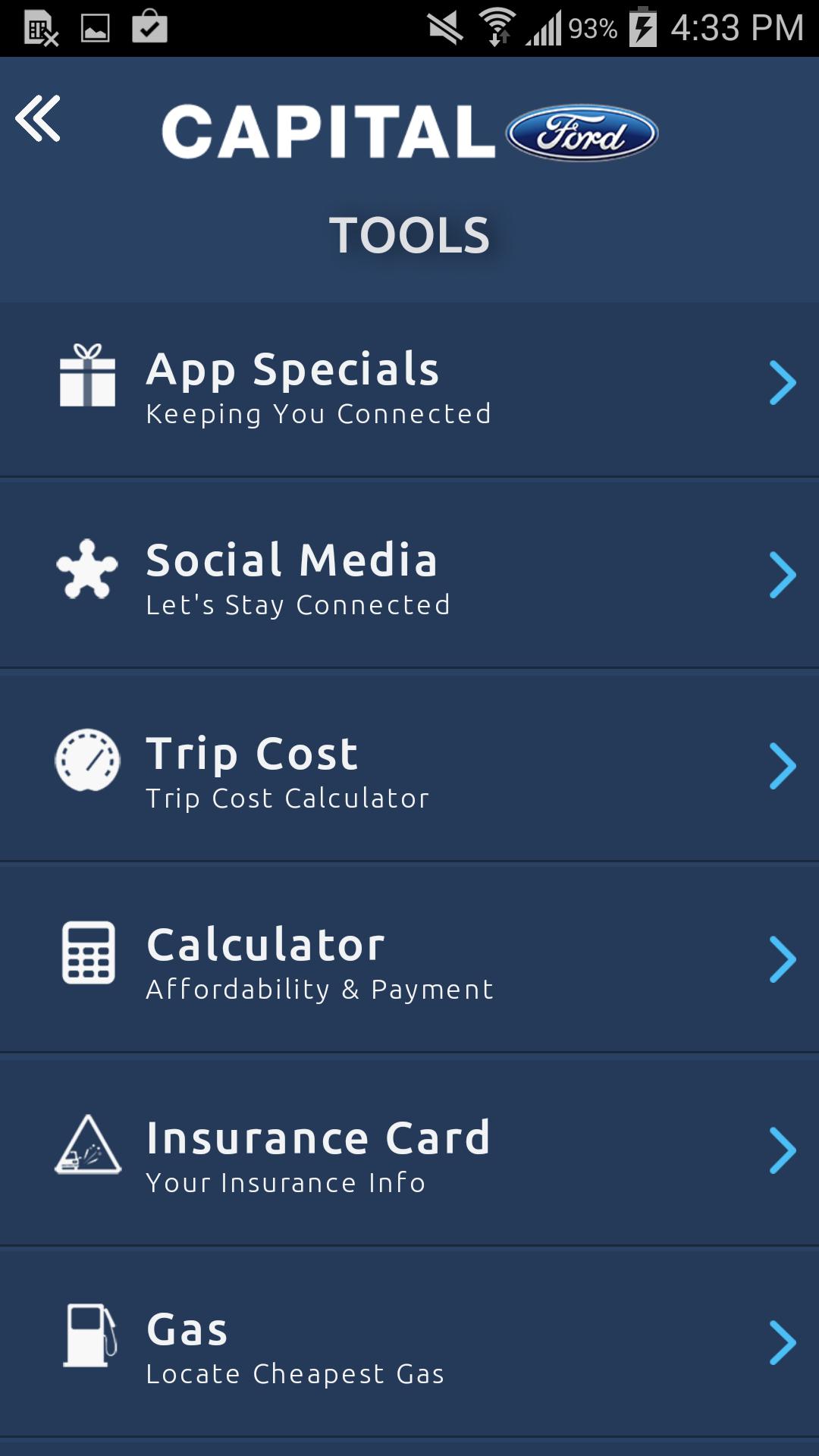Viewport: 819px width, 1456px height.
Task: Go back using the double-arrow icon
Action: pos(38,119)
